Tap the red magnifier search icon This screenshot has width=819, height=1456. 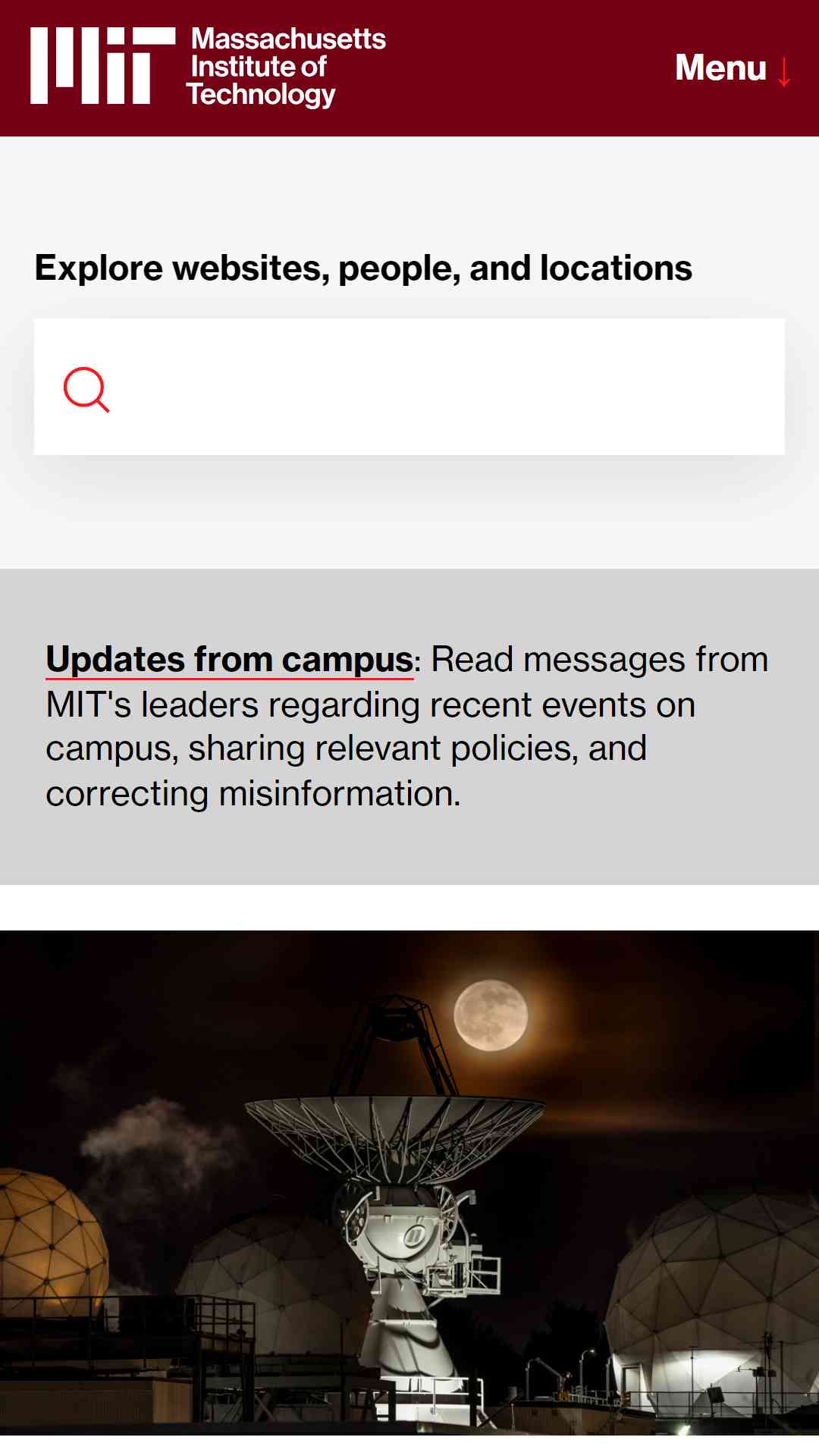point(86,390)
